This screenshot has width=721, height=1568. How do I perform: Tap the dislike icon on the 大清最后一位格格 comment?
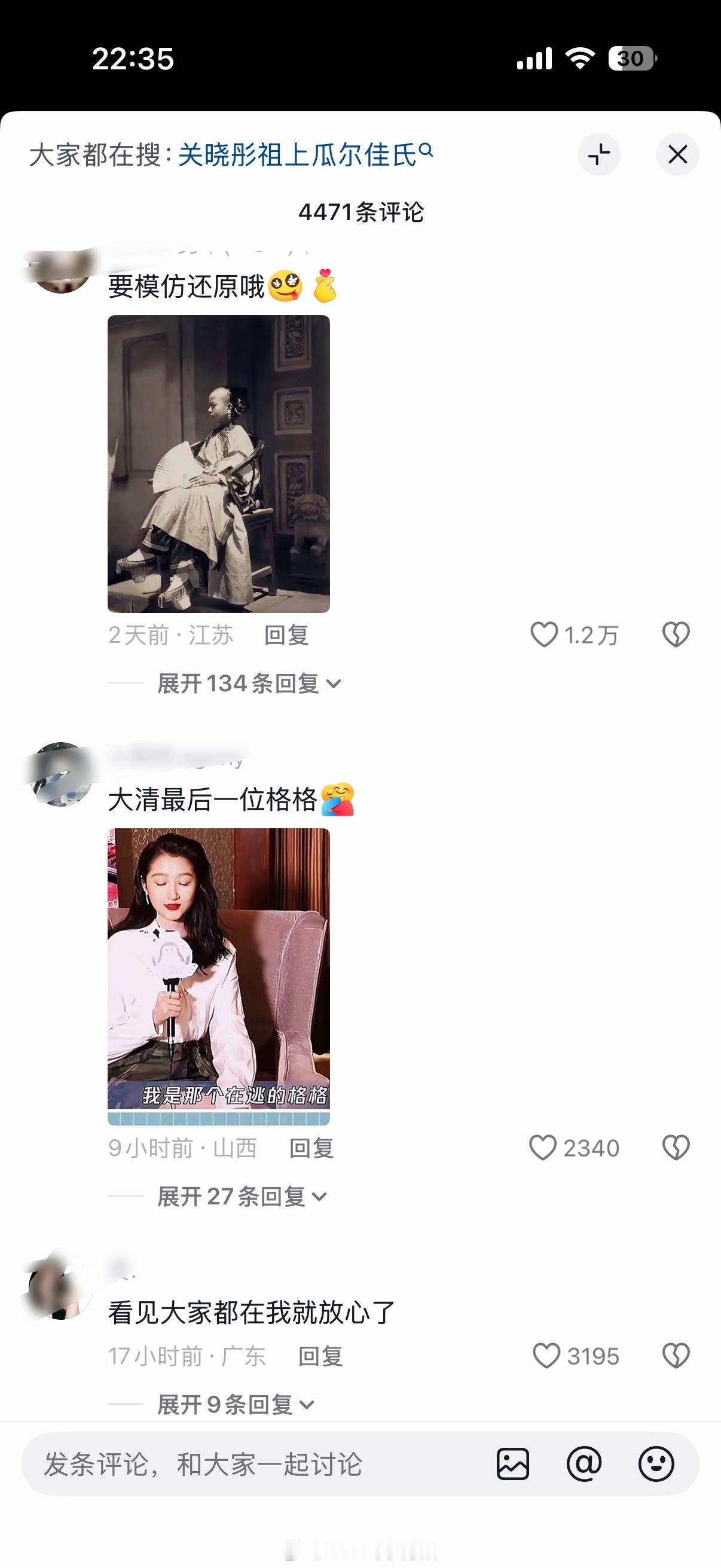click(676, 1149)
